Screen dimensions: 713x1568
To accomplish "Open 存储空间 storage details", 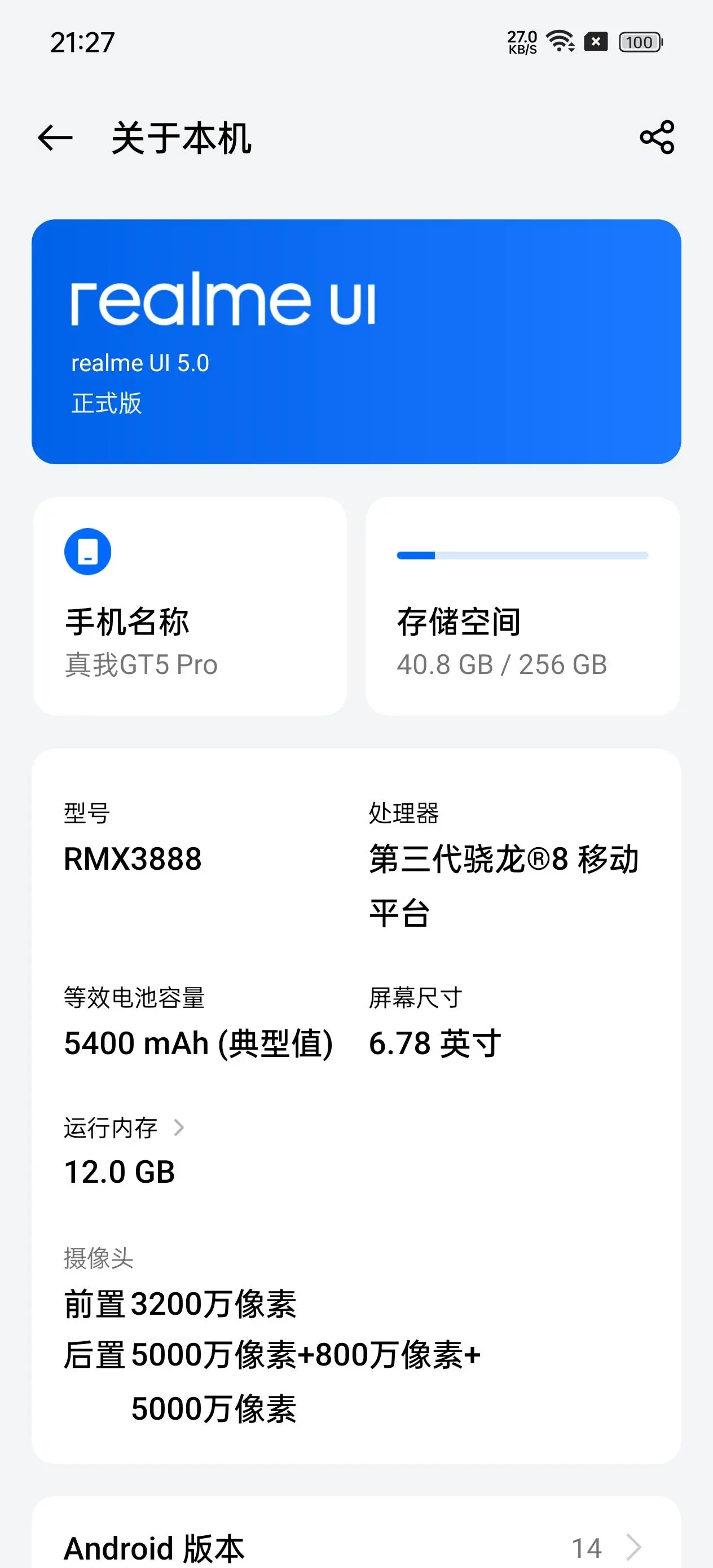I will (523, 609).
